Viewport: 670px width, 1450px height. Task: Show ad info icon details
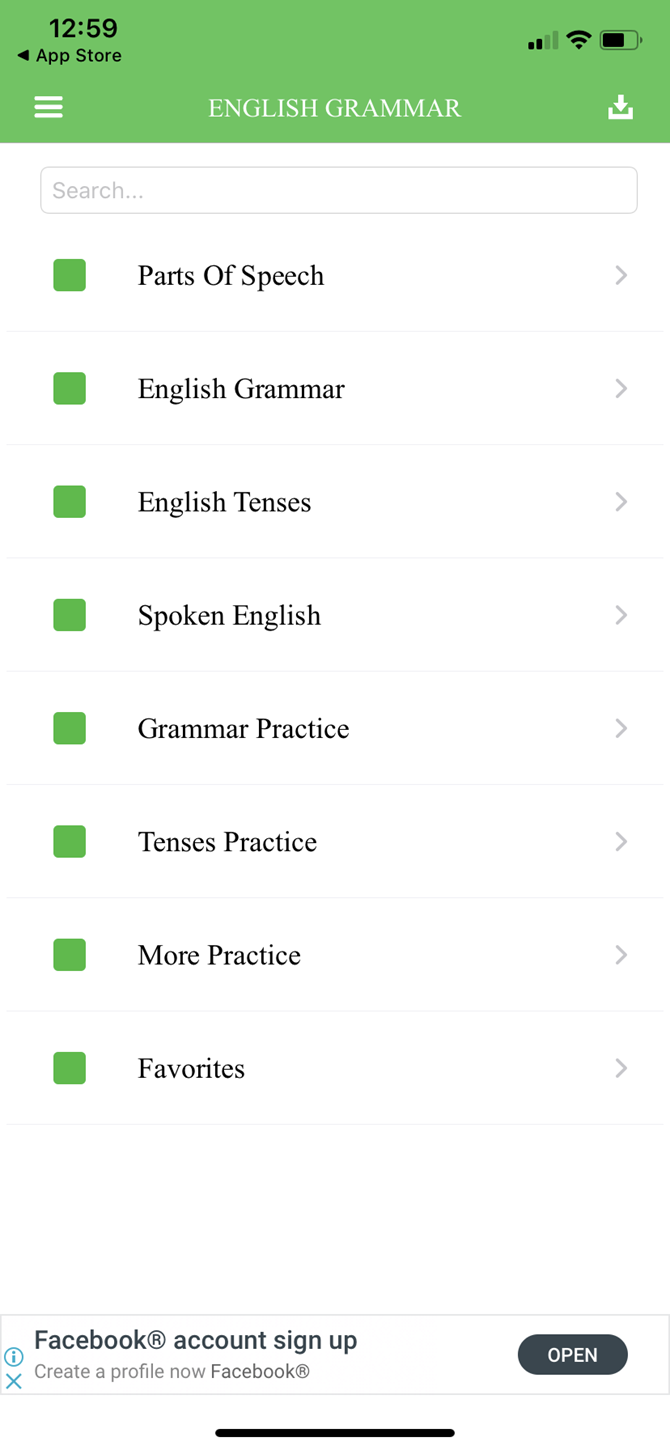click(14, 1357)
